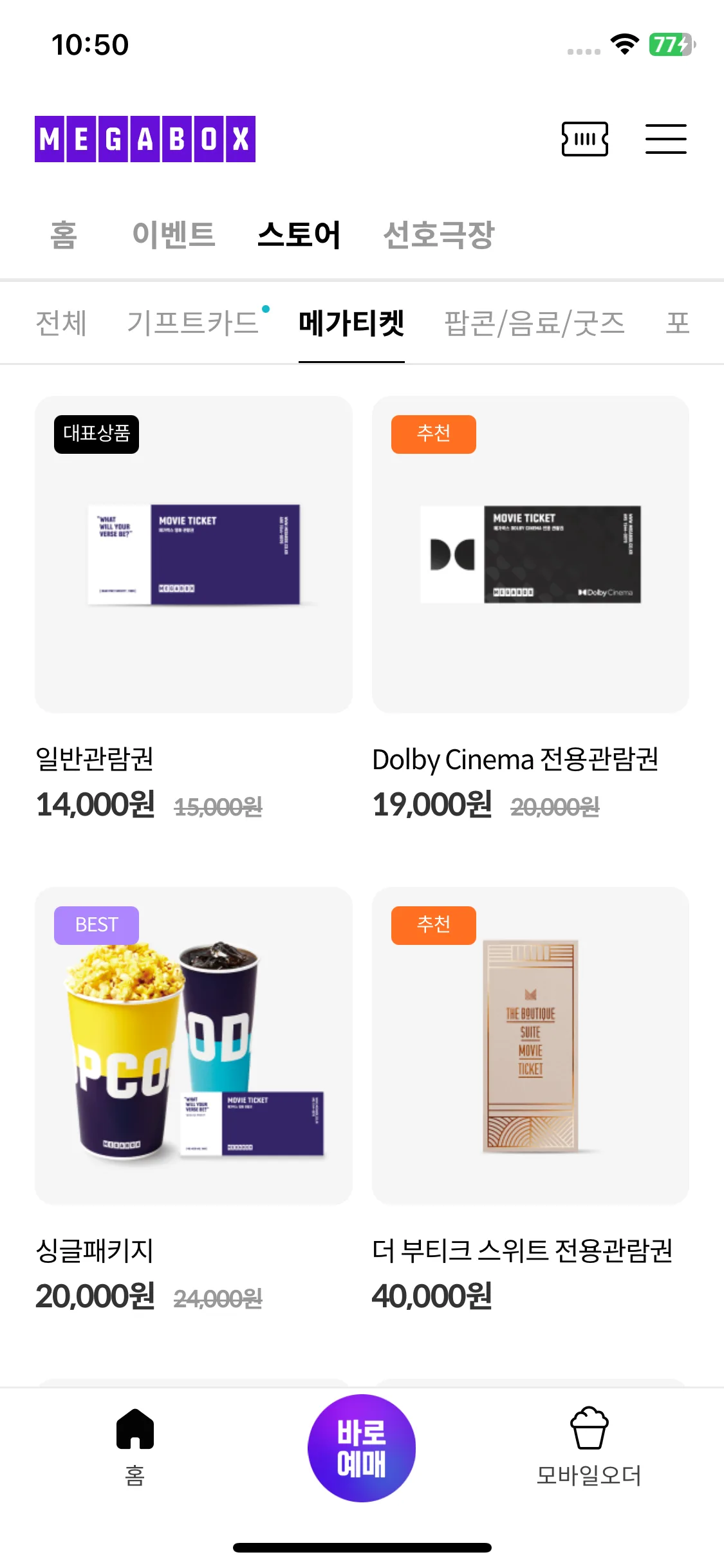Switch to the 홈 top tab
The image size is (724, 1568).
coord(64,234)
